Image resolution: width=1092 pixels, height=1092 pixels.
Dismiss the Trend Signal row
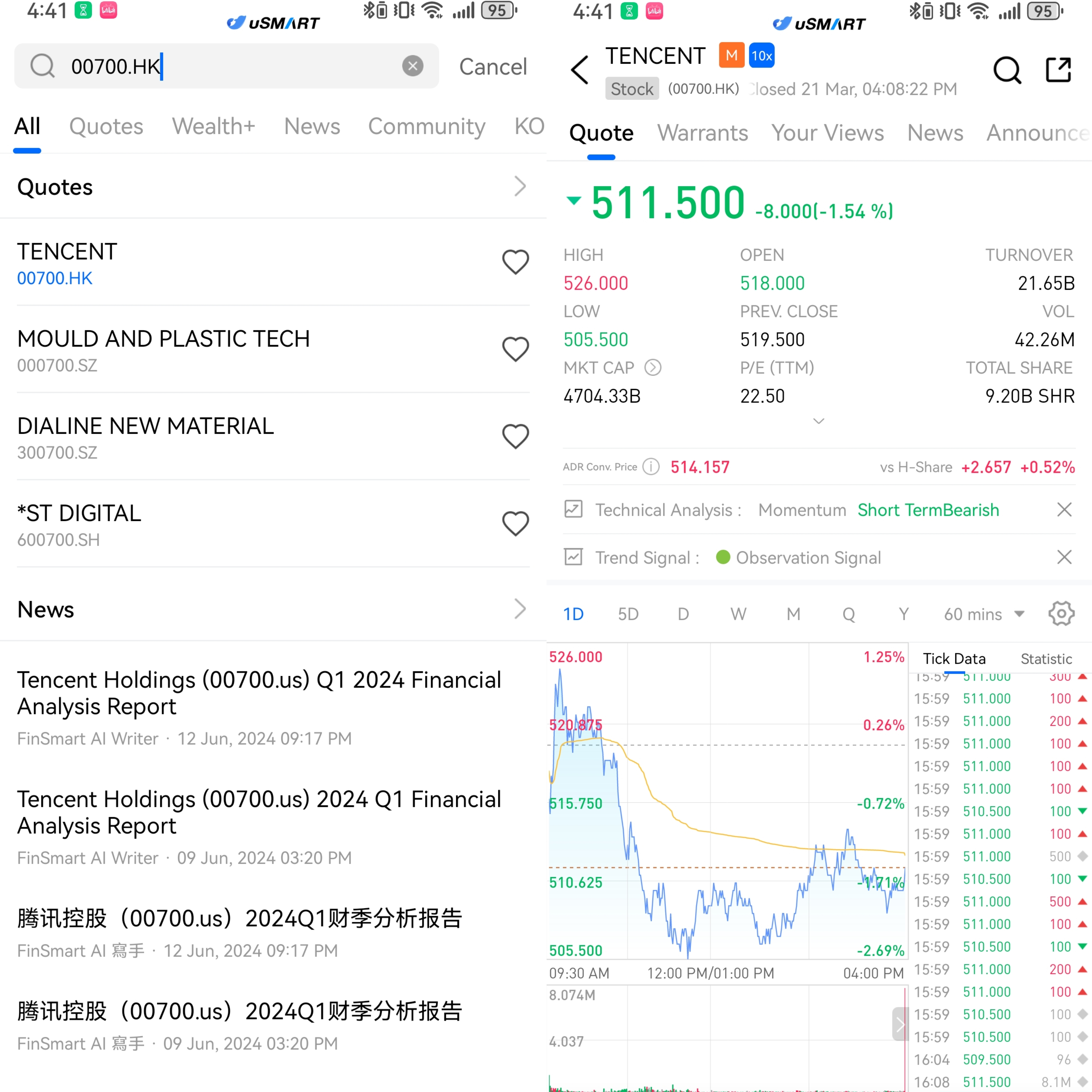(1064, 557)
